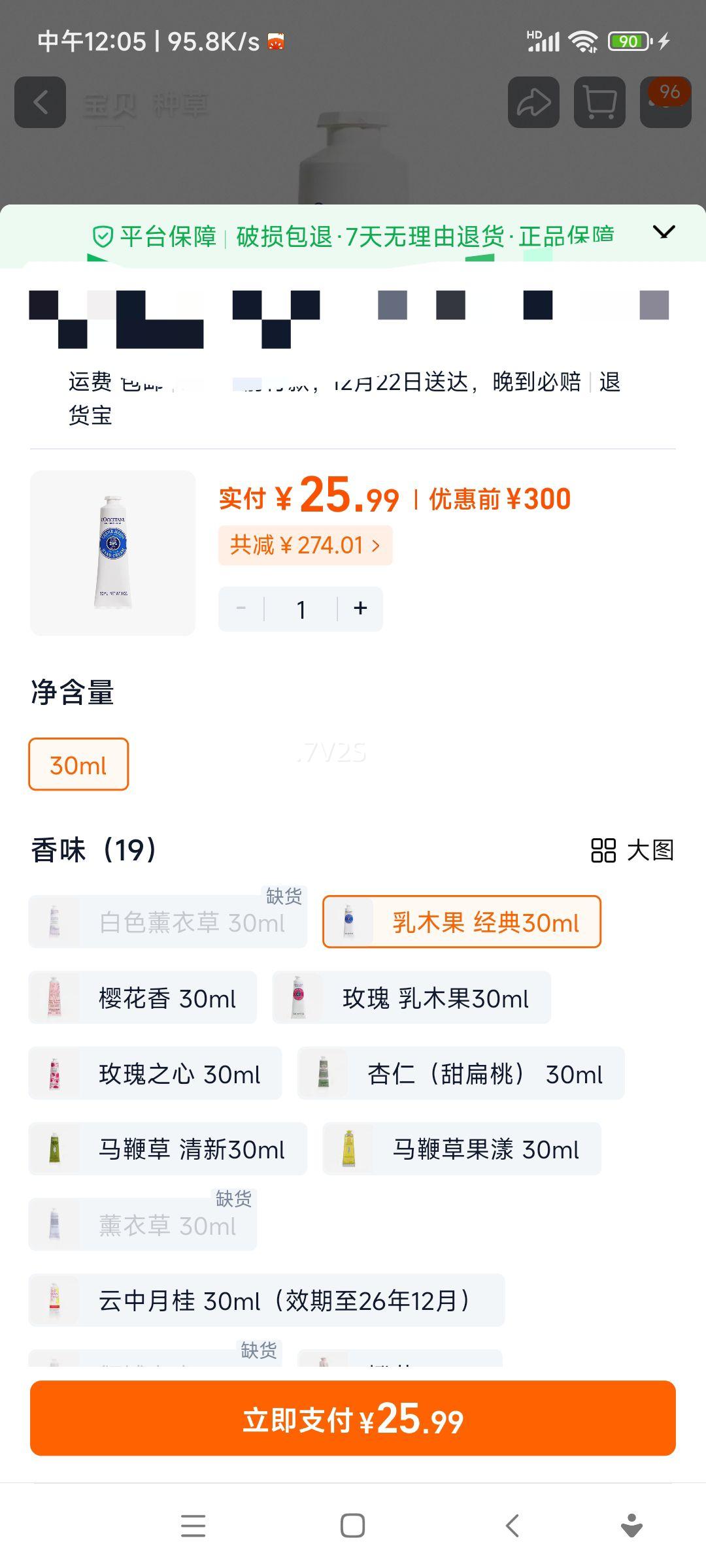
Task: Open messages icon showing 96 badge
Action: click(665, 102)
